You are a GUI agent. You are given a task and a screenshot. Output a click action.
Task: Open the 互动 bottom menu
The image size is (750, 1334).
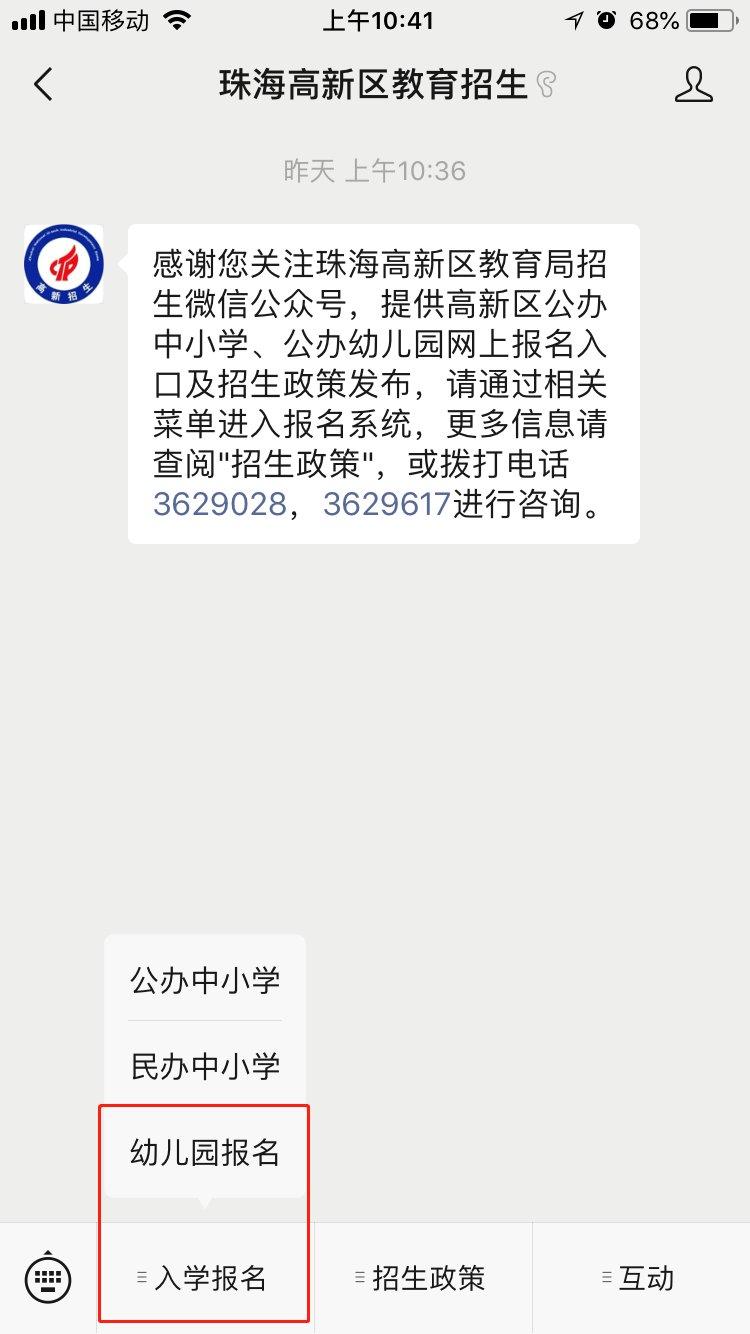pyautogui.click(x=640, y=1278)
